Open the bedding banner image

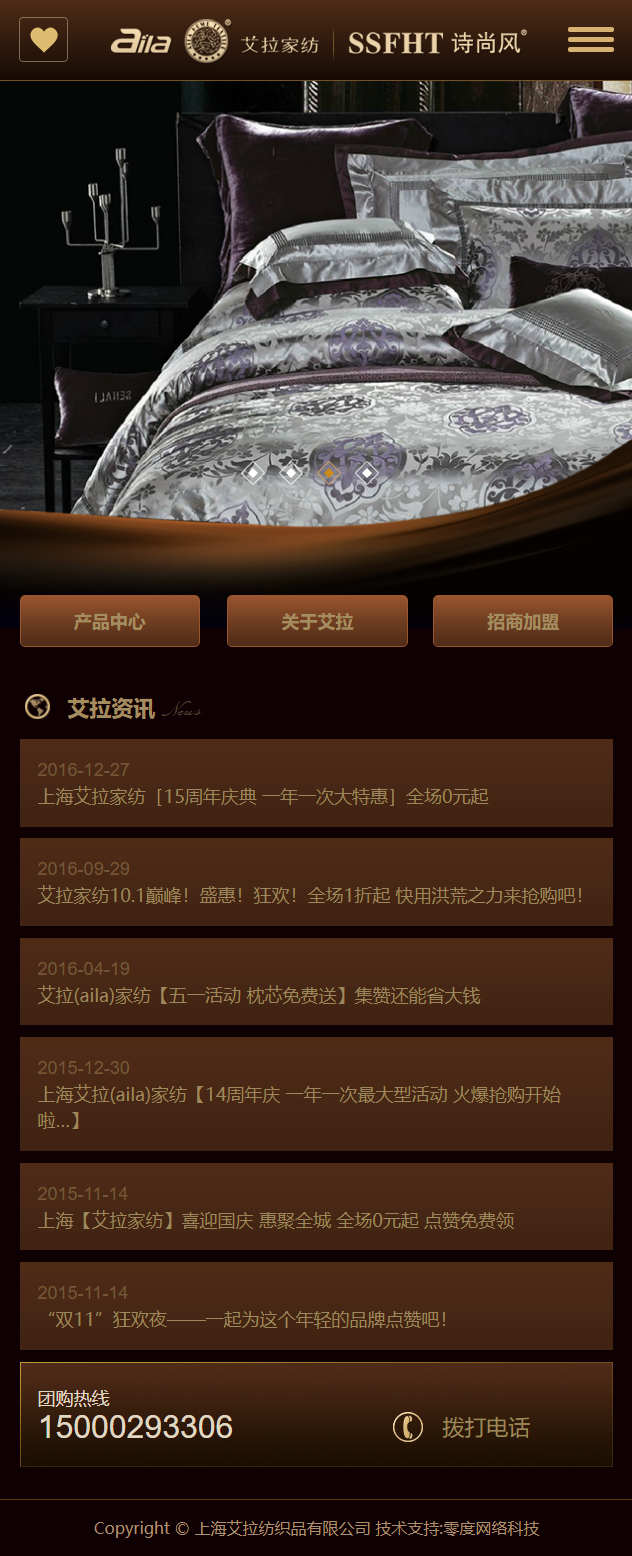[x=316, y=300]
